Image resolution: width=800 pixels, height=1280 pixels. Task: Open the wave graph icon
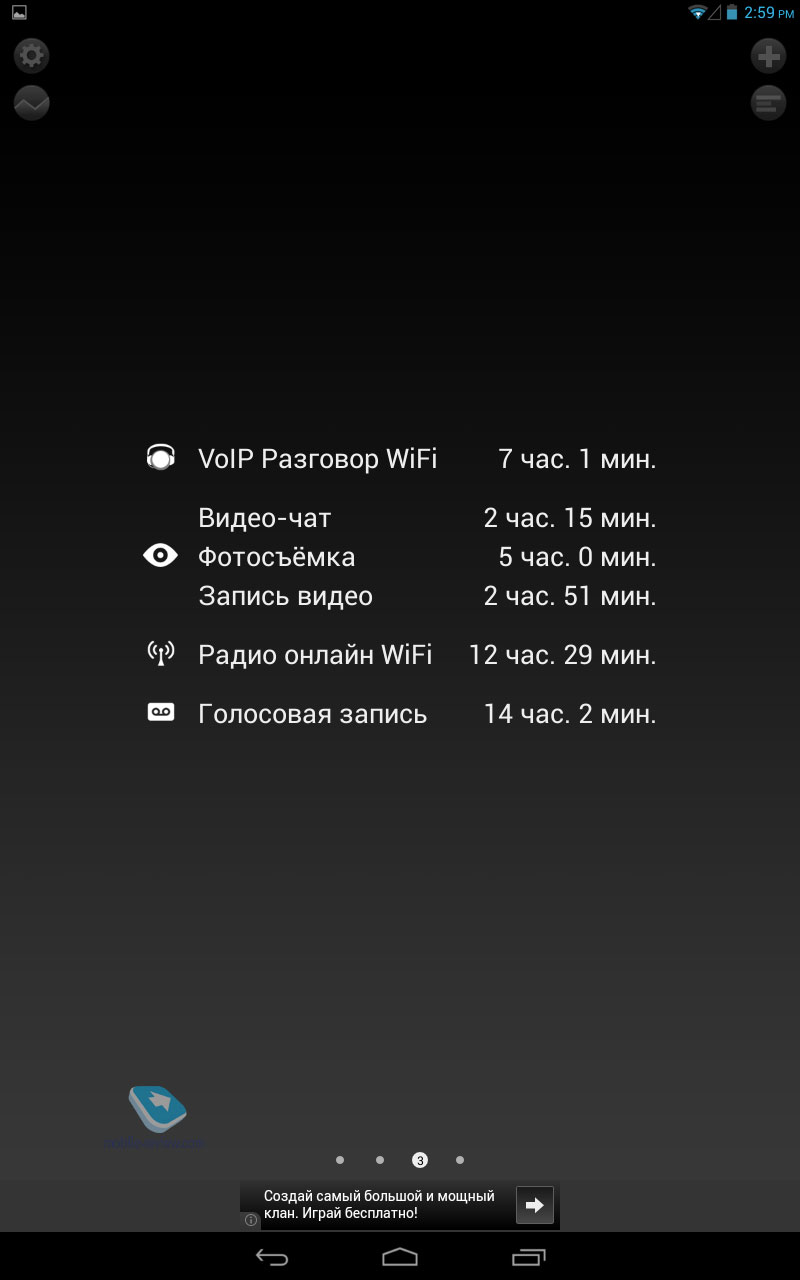click(32, 103)
